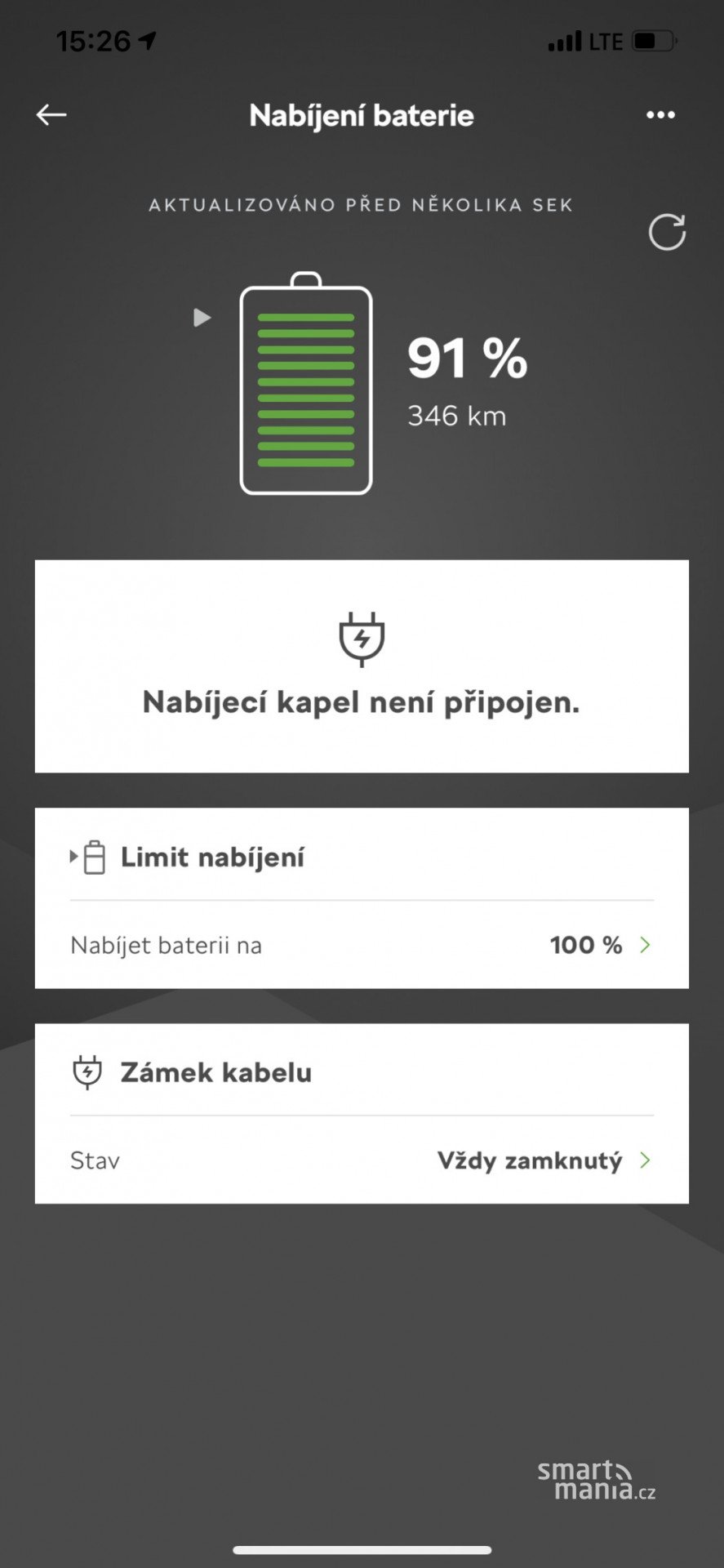Open the Nabíjet baterii na 100 % setting
724x1568 pixels.
click(362, 945)
